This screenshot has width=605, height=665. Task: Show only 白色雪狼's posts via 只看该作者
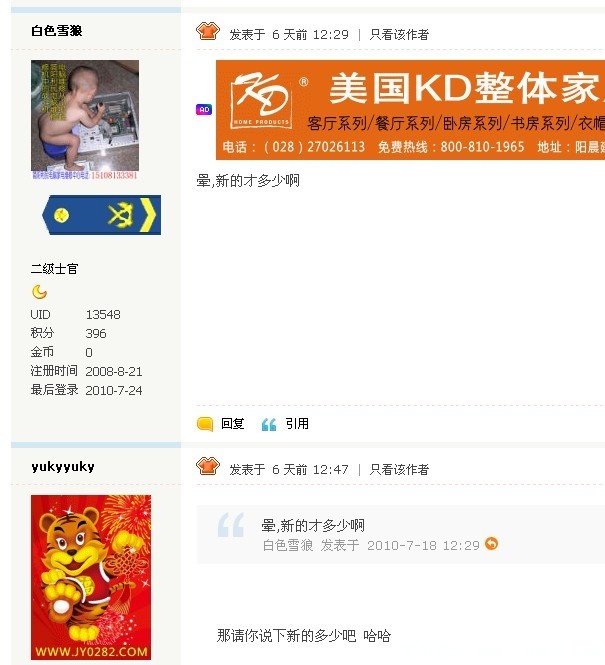[399, 34]
